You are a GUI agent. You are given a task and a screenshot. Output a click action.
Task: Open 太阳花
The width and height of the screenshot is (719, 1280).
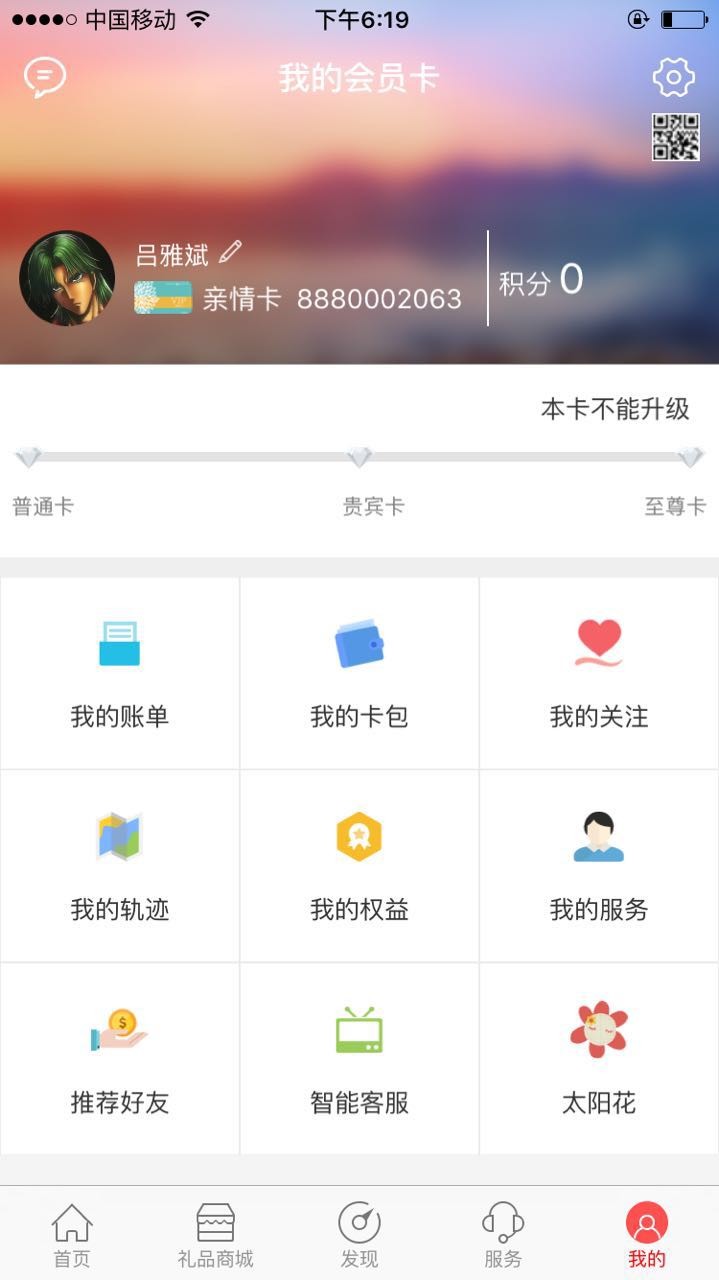[x=599, y=1059]
